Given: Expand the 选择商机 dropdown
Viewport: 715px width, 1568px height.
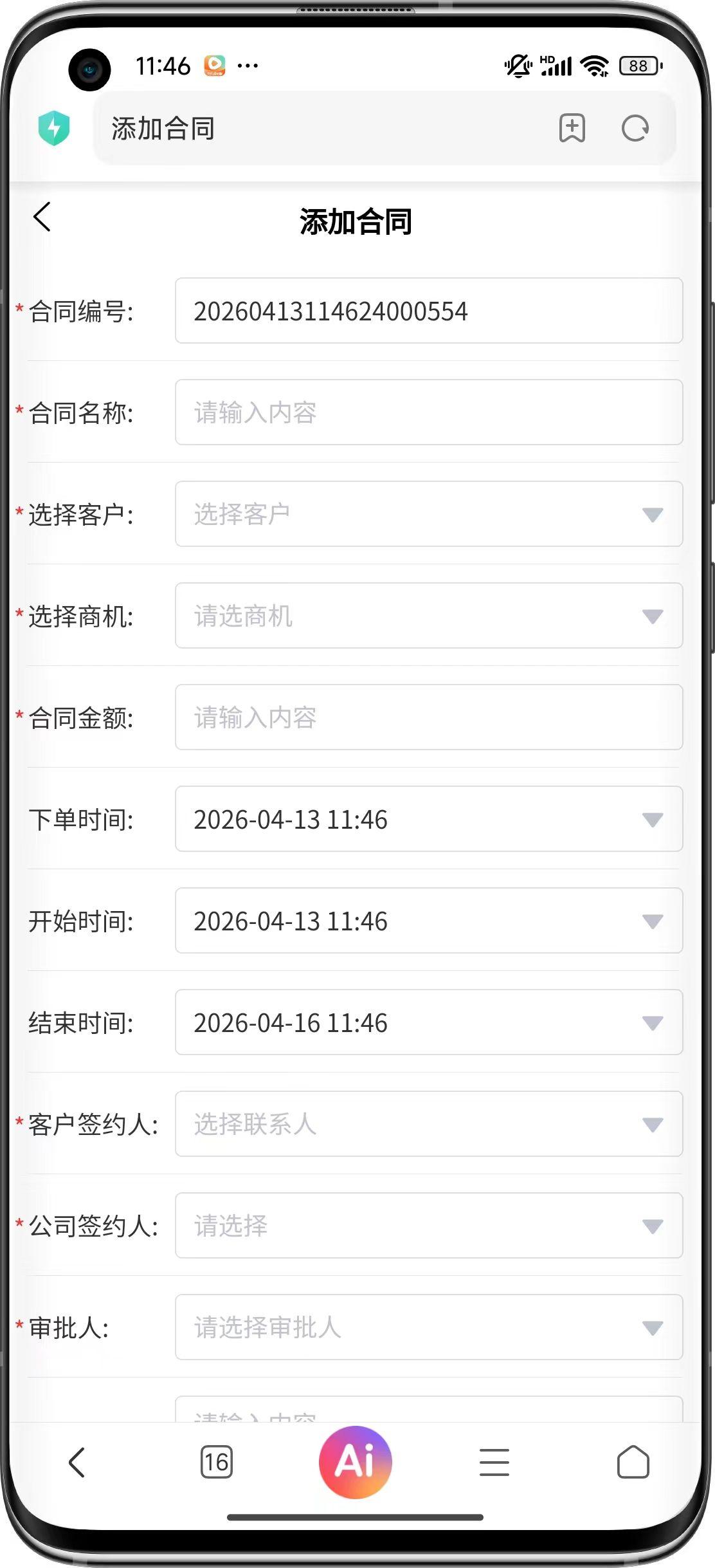Looking at the screenshot, I should click(429, 616).
